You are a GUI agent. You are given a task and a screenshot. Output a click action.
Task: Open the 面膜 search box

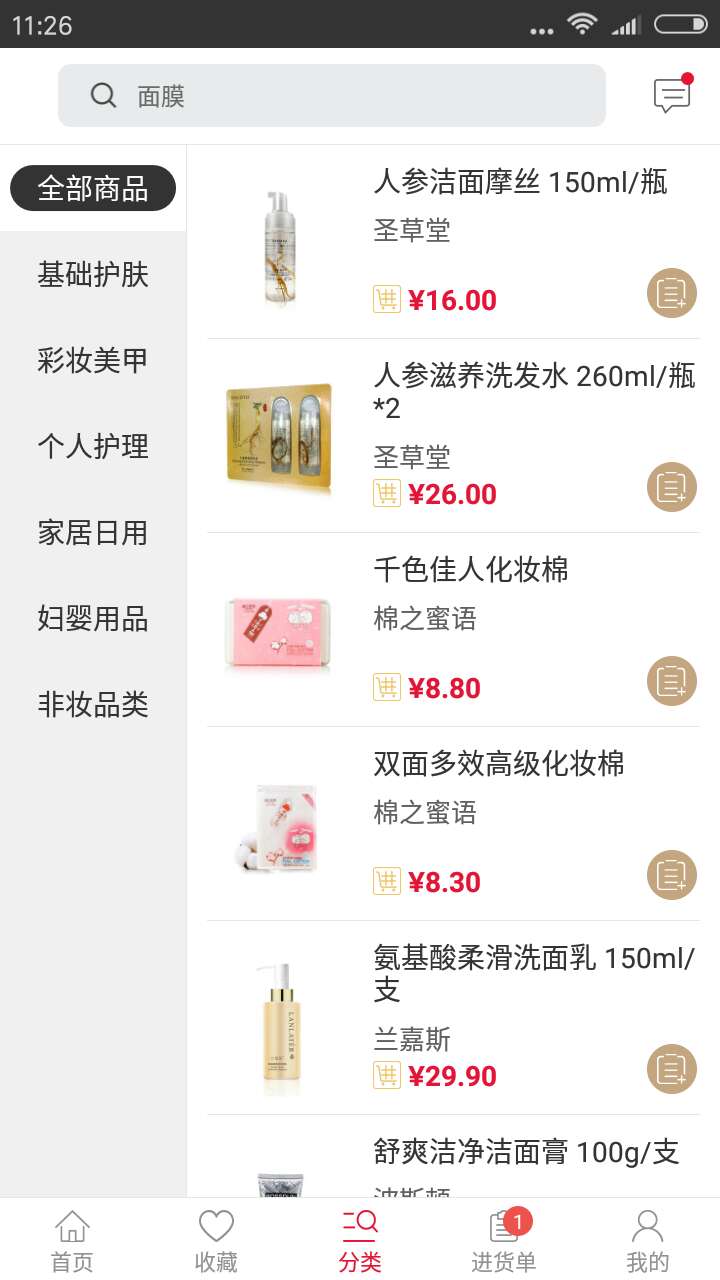[331, 96]
